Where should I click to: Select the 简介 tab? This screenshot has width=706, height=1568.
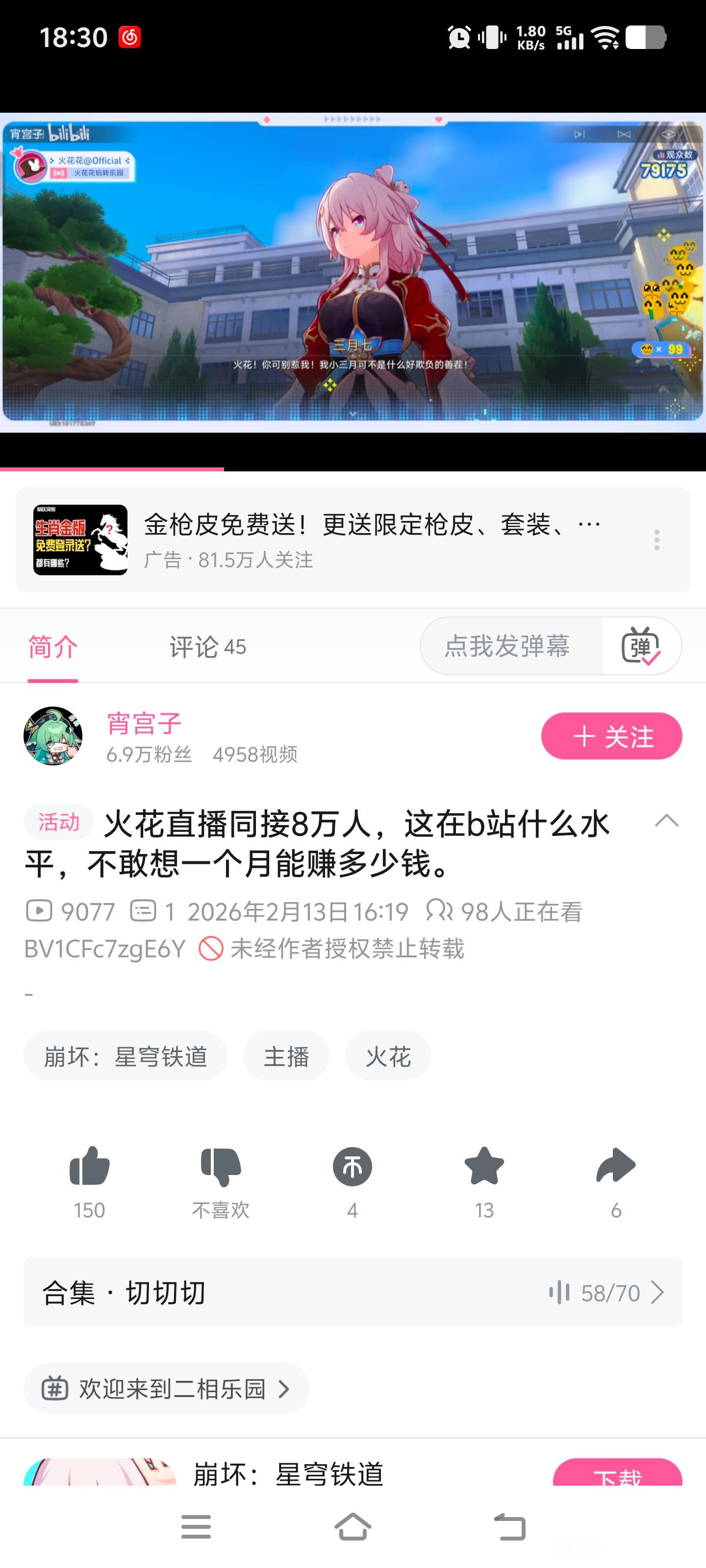(53, 647)
